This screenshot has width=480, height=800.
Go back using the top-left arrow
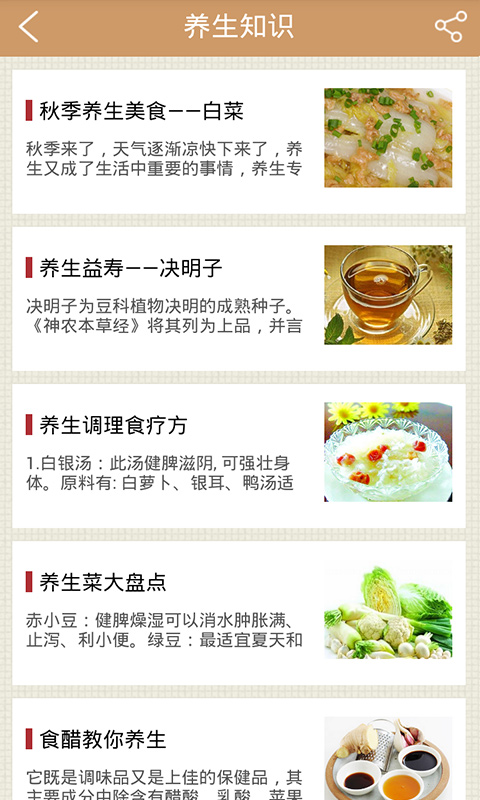point(29,27)
